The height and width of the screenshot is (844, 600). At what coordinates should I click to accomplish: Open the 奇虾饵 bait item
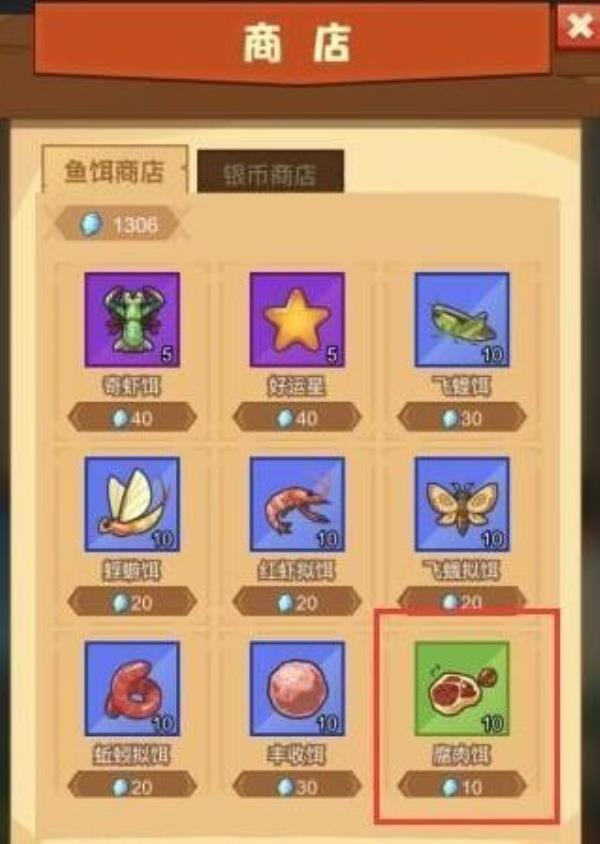(132, 320)
